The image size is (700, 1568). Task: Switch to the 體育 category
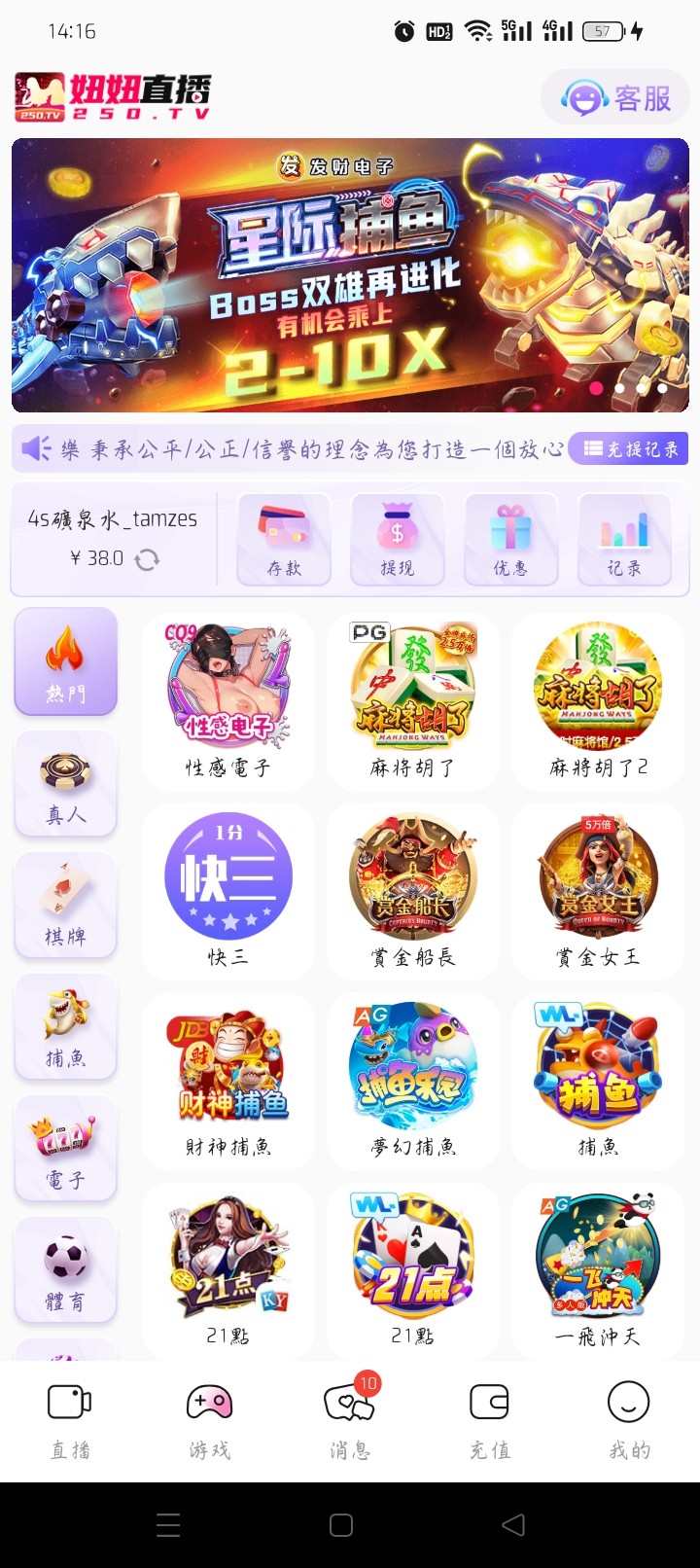pos(66,1270)
